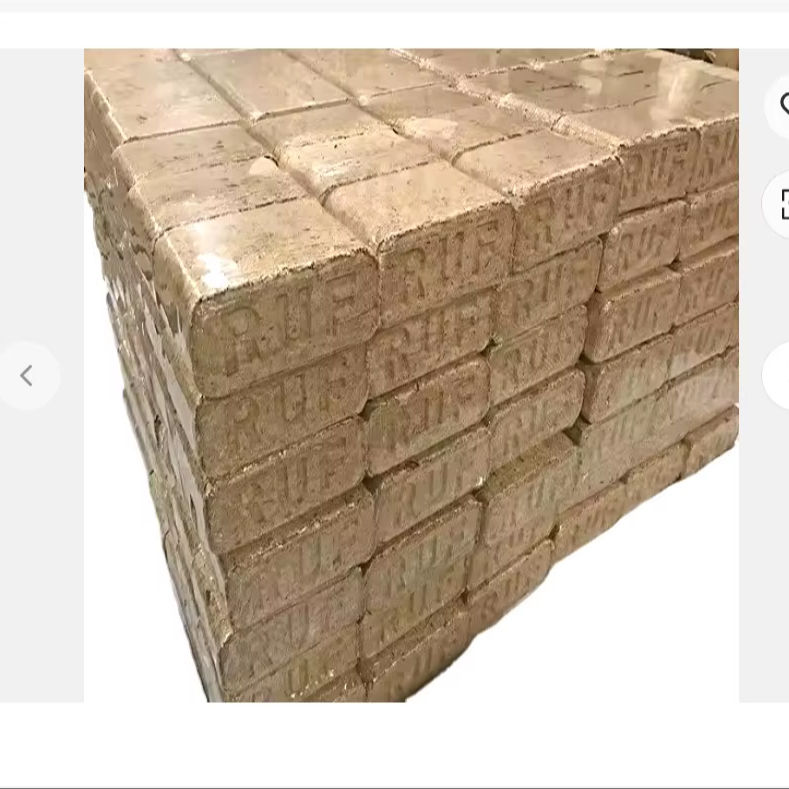Open the briquettes product photo

point(411,375)
